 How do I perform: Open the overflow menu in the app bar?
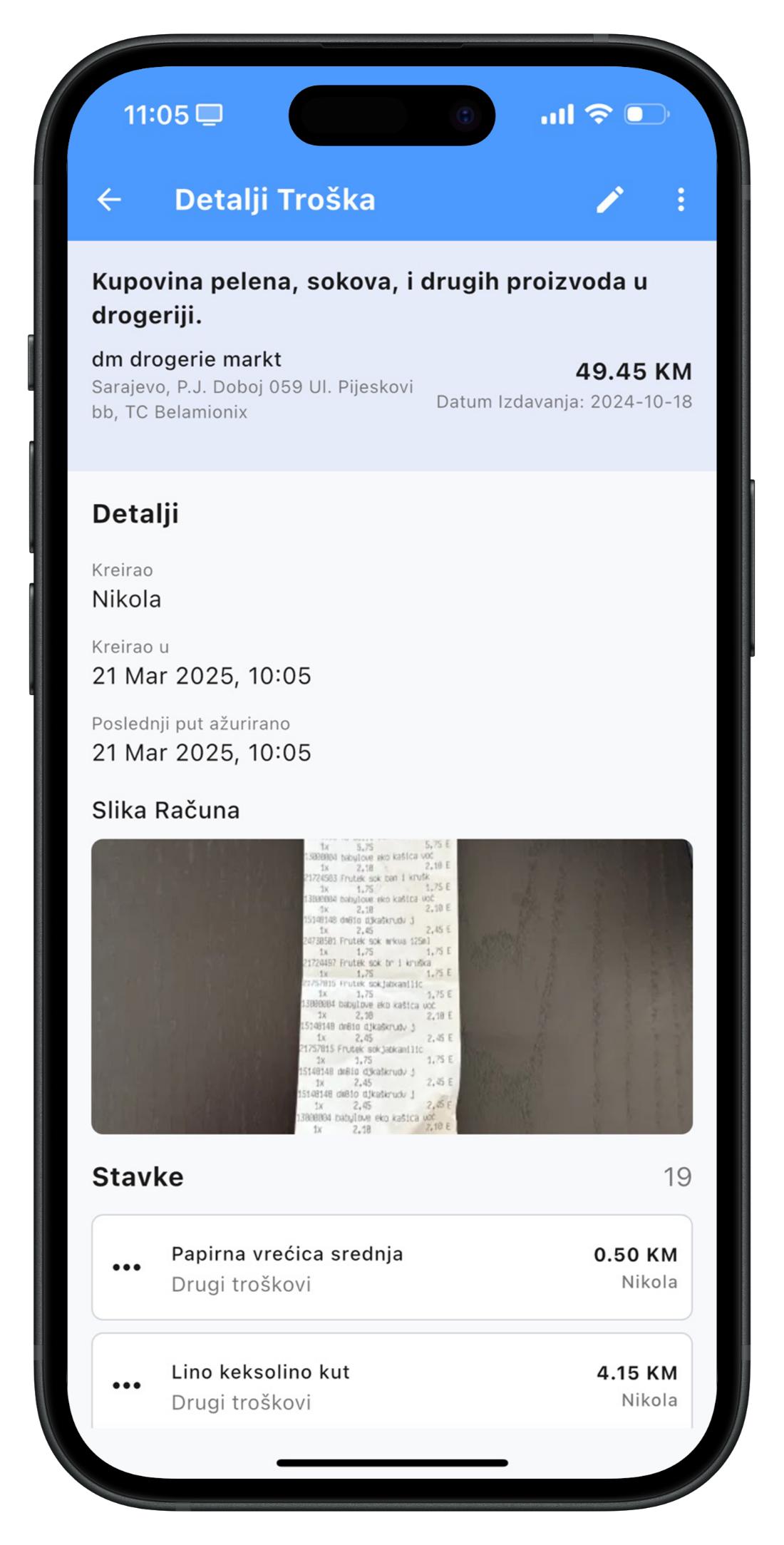pyautogui.click(x=681, y=200)
